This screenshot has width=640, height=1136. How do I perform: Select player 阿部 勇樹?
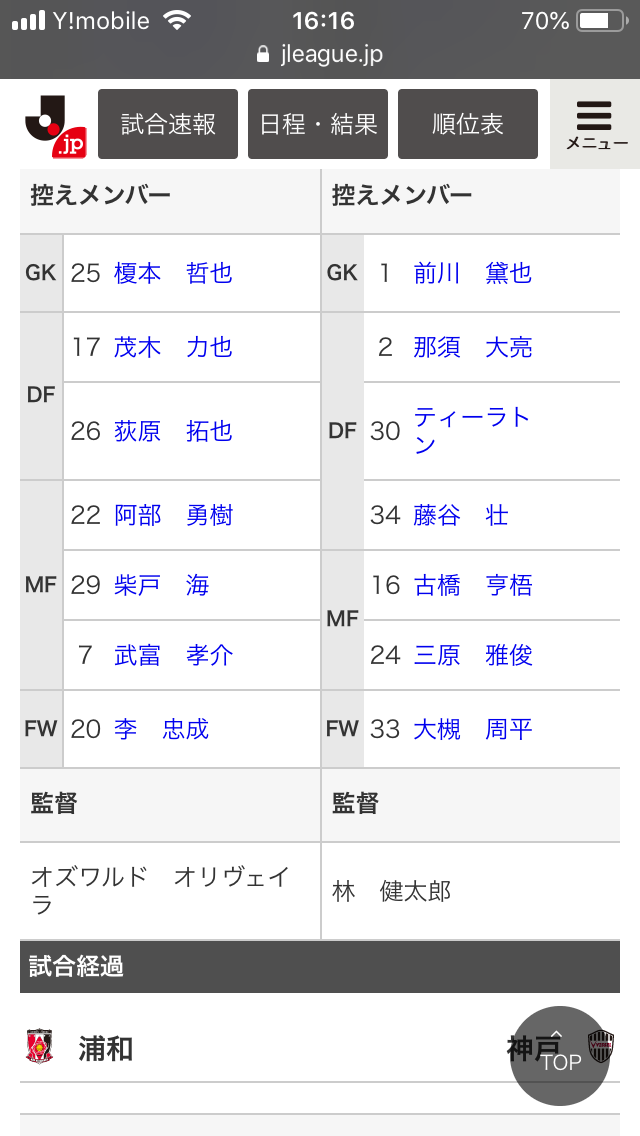[173, 515]
